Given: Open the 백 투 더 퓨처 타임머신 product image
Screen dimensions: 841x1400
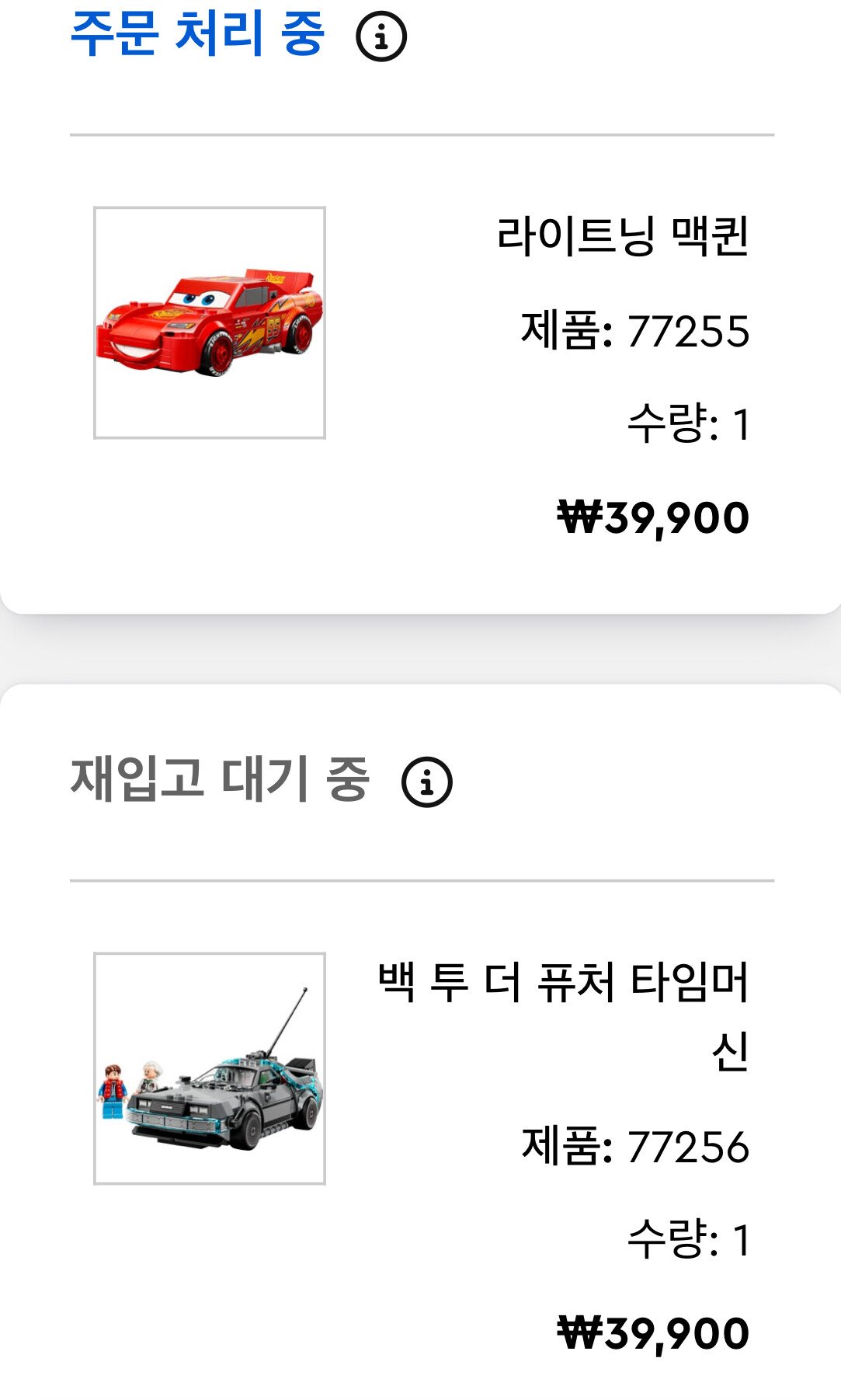Looking at the screenshot, I should [210, 1068].
